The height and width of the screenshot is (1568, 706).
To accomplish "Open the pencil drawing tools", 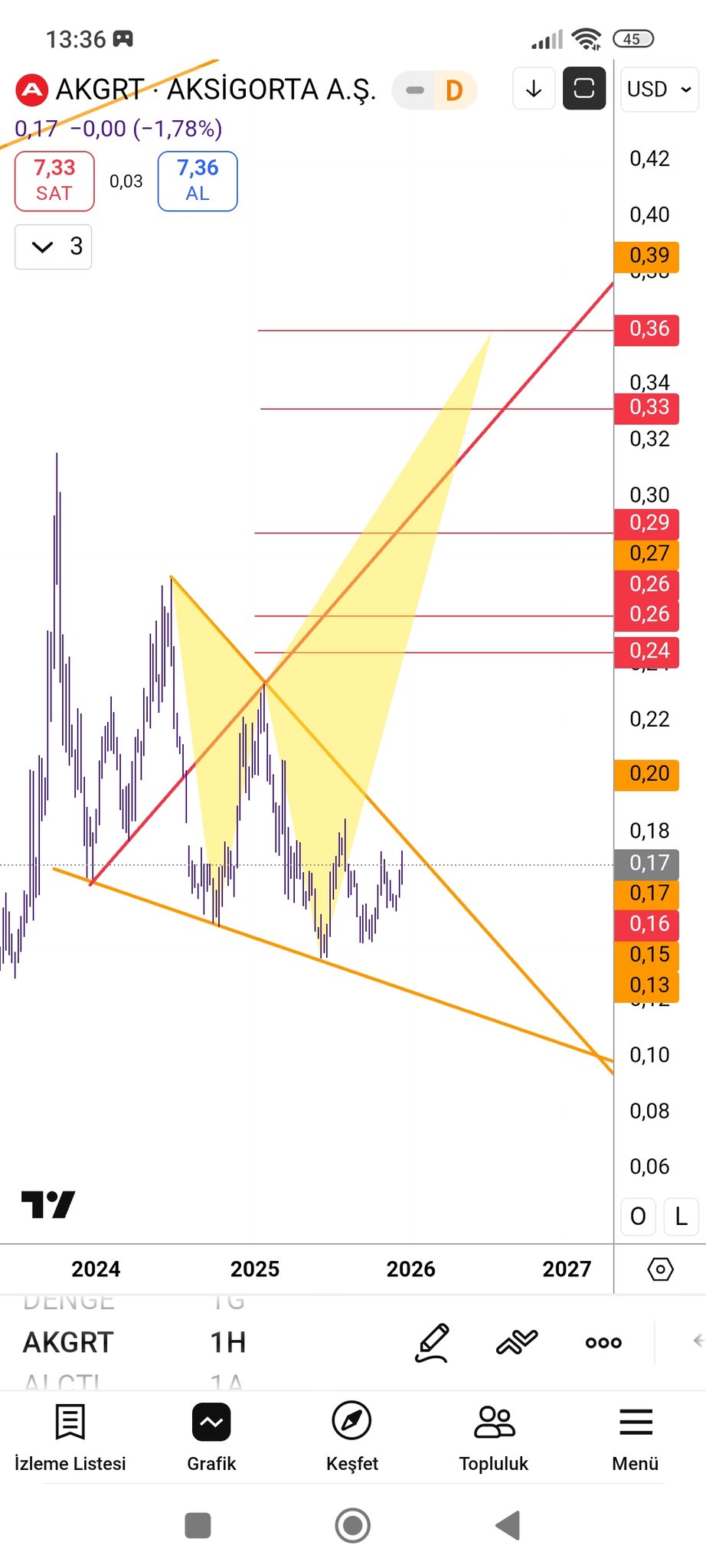I will coord(432,1342).
